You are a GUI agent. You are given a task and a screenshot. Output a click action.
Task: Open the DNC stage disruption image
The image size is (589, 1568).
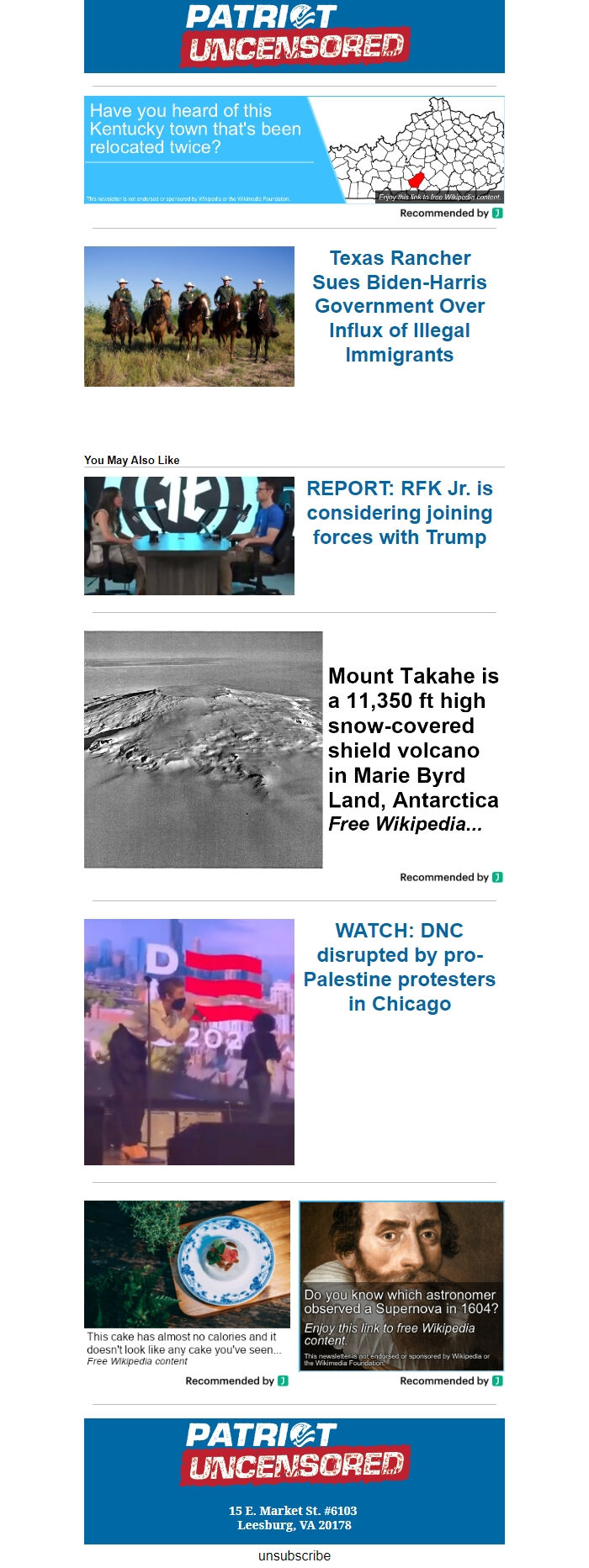point(189,1042)
